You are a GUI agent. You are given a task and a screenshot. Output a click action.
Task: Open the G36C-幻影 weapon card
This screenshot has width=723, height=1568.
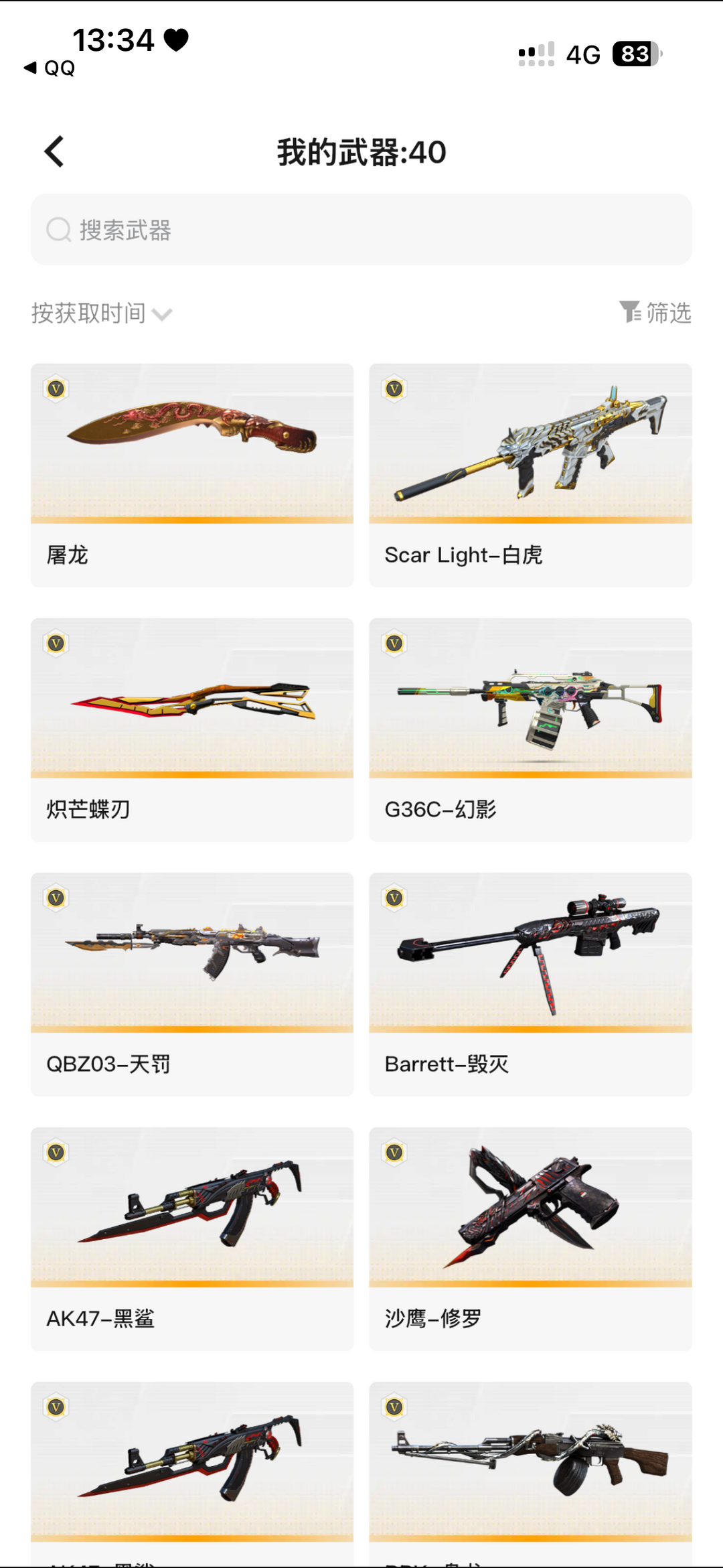click(530, 729)
